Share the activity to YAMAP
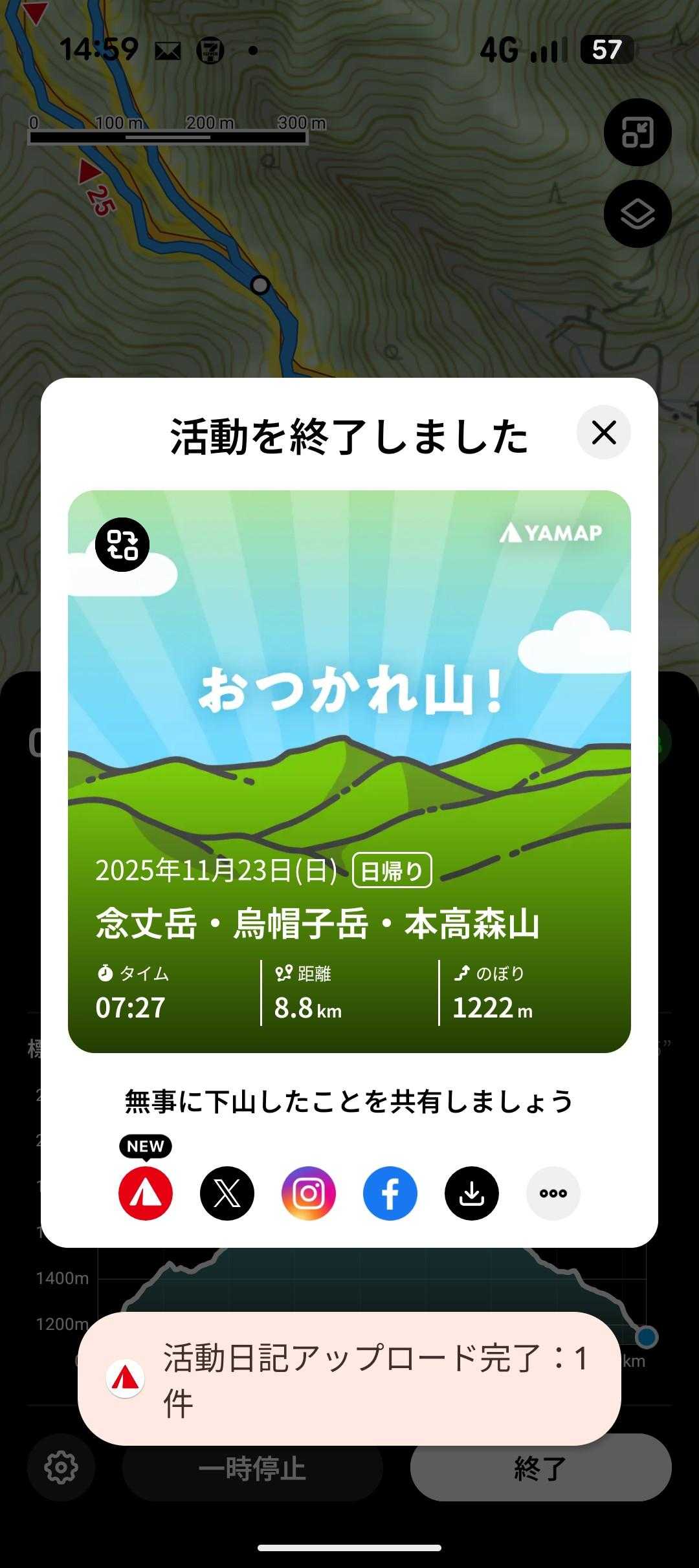Image resolution: width=699 pixels, height=1568 pixels. [x=146, y=1193]
